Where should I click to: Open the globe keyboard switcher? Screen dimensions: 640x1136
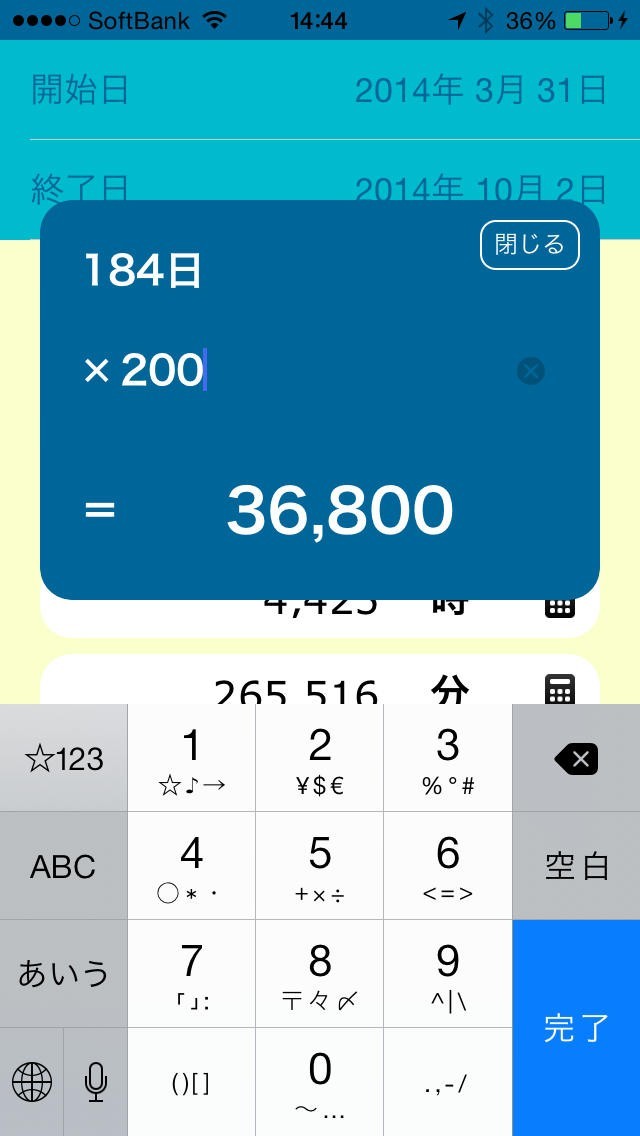tap(32, 1082)
